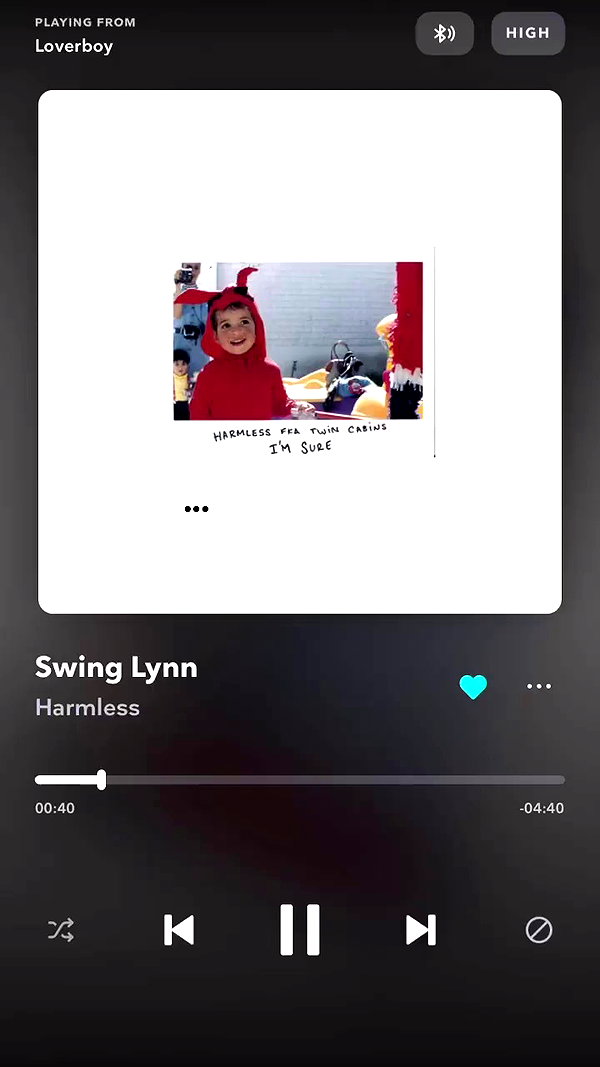The height and width of the screenshot is (1067, 600).
Task: Toggle shuffle mode
Action: click(x=61, y=930)
